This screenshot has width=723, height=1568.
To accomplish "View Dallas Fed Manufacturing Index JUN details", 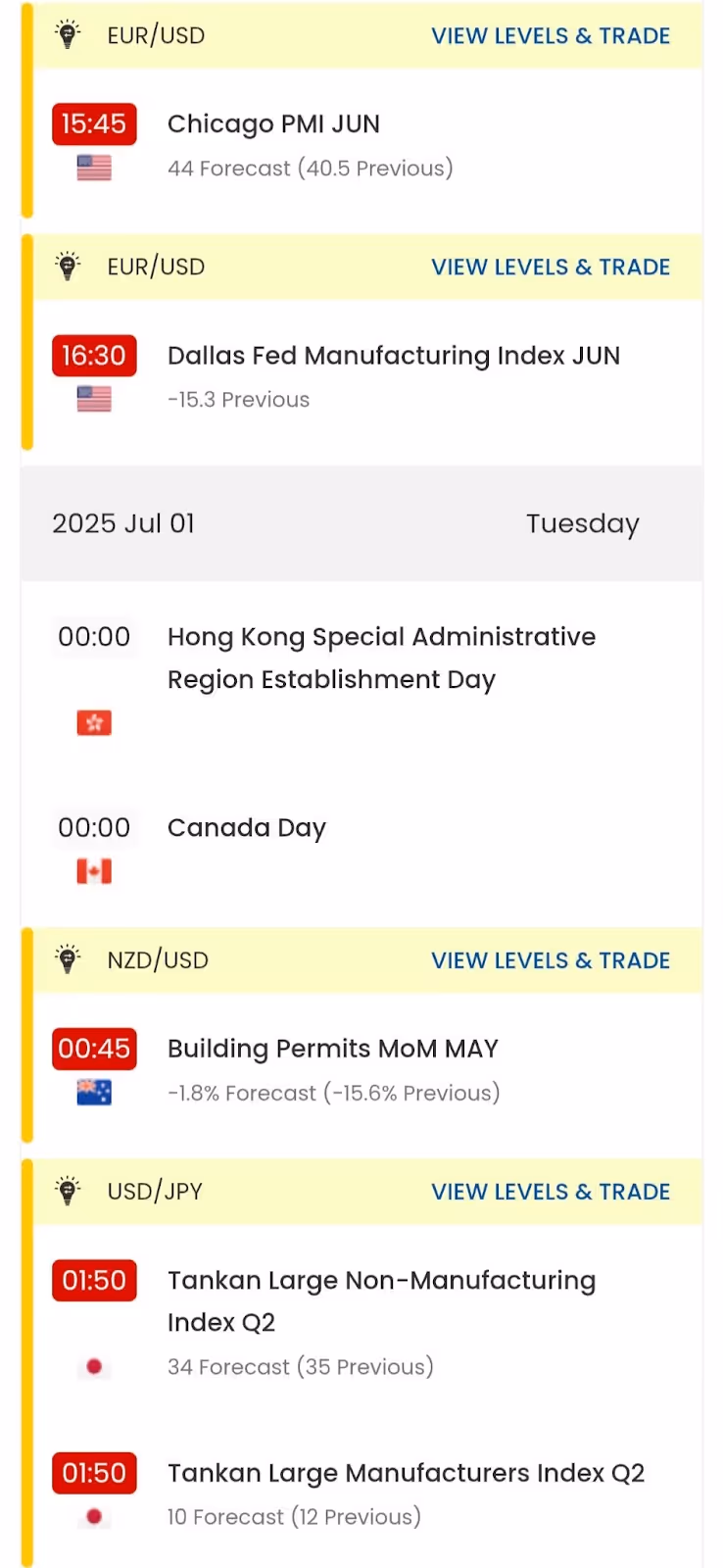I will [394, 356].
